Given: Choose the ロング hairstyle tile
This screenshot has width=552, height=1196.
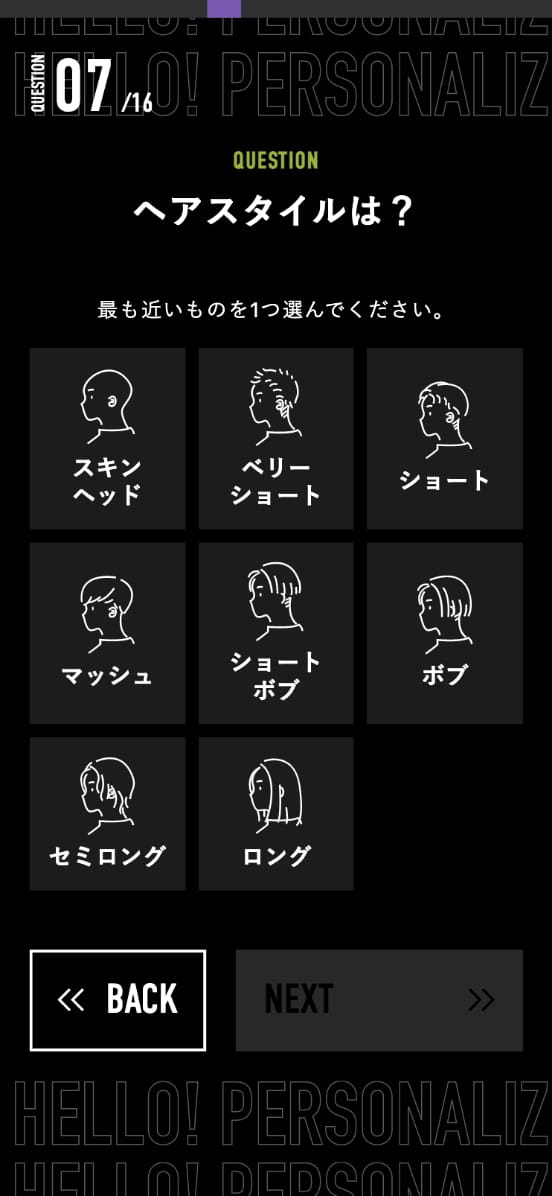Looking at the screenshot, I should pyautogui.click(x=276, y=813).
